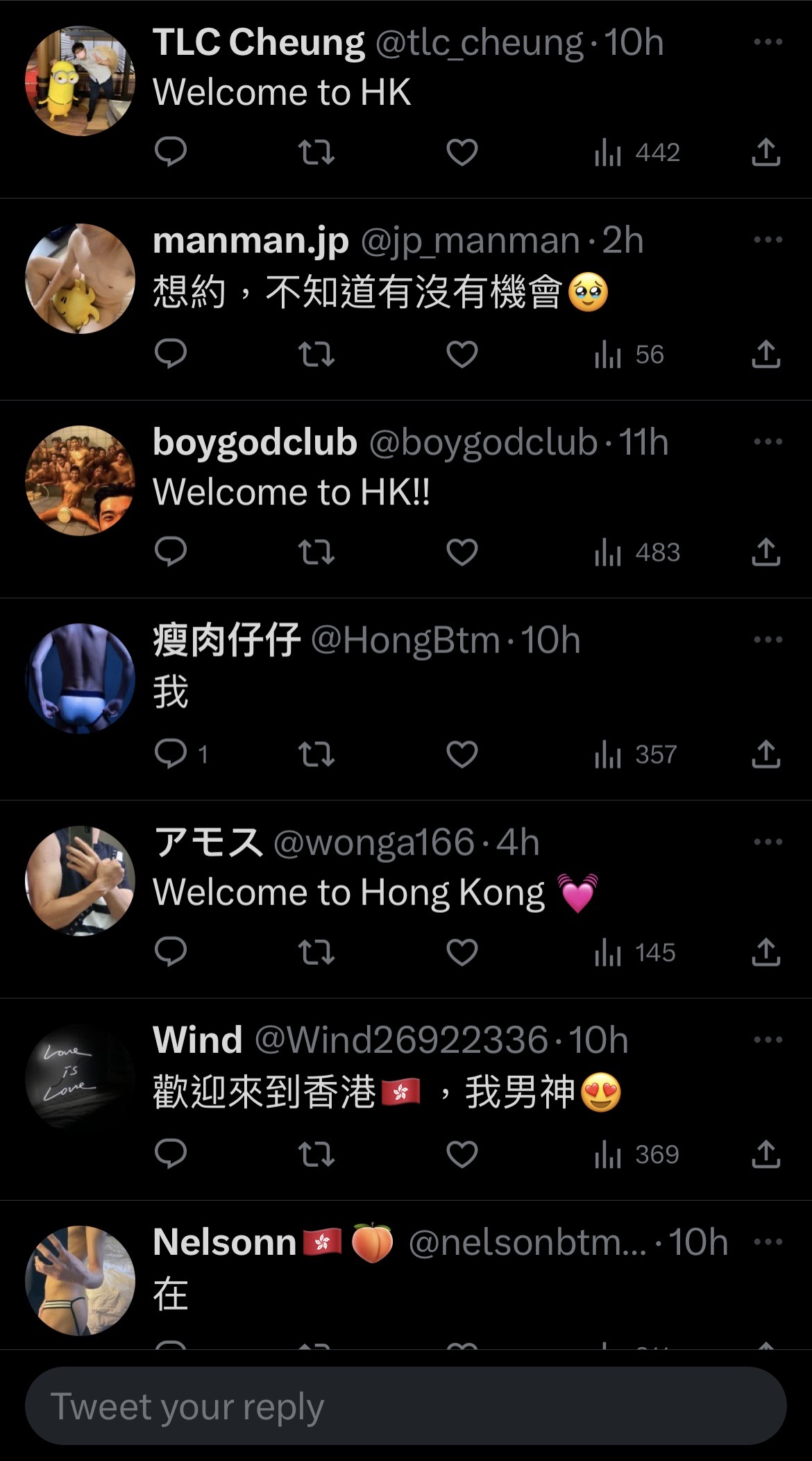Reply to TLC Cheung's tweet
The image size is (812, 1461).
[170, 153]
